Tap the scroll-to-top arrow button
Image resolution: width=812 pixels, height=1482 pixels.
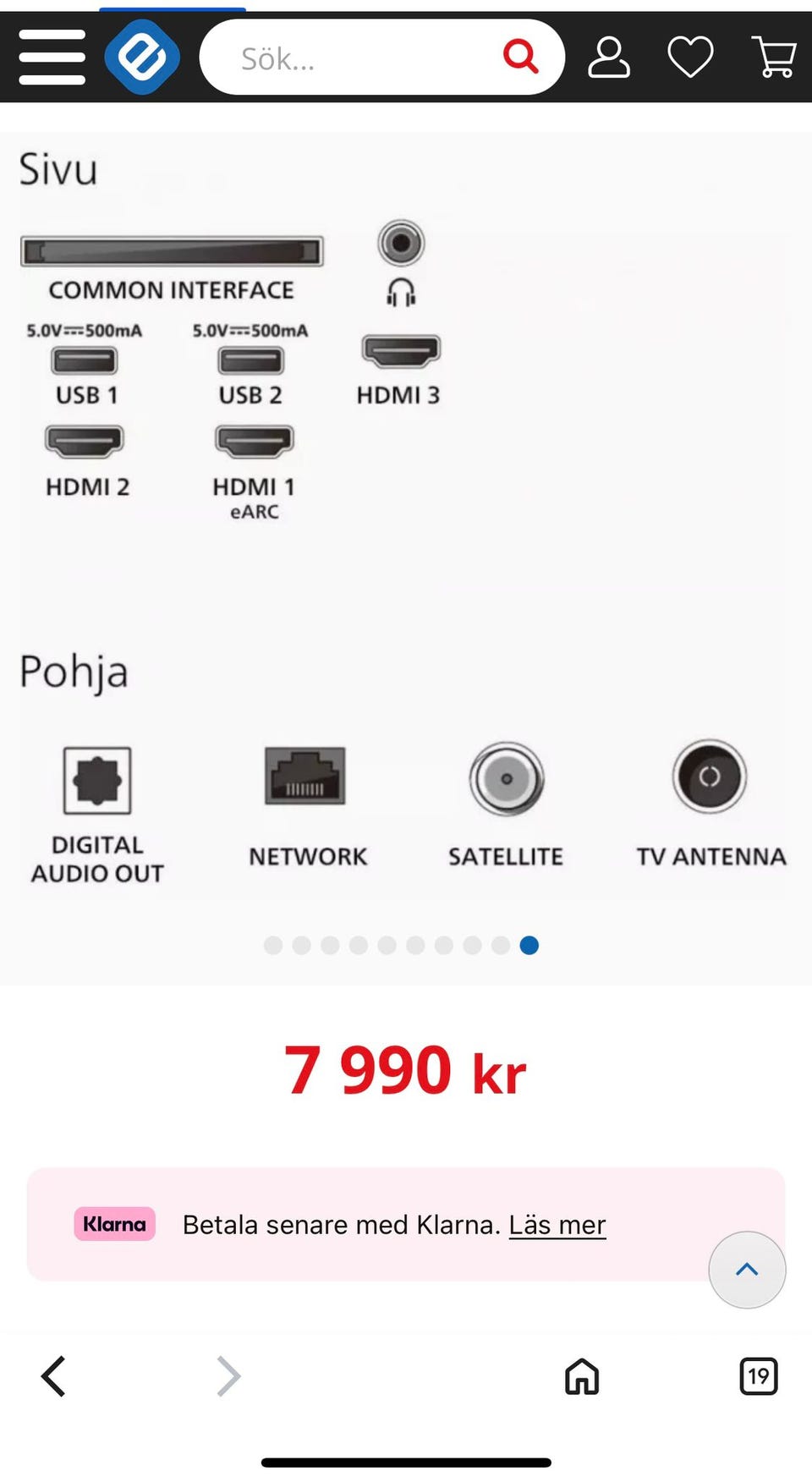point(747,1269)
